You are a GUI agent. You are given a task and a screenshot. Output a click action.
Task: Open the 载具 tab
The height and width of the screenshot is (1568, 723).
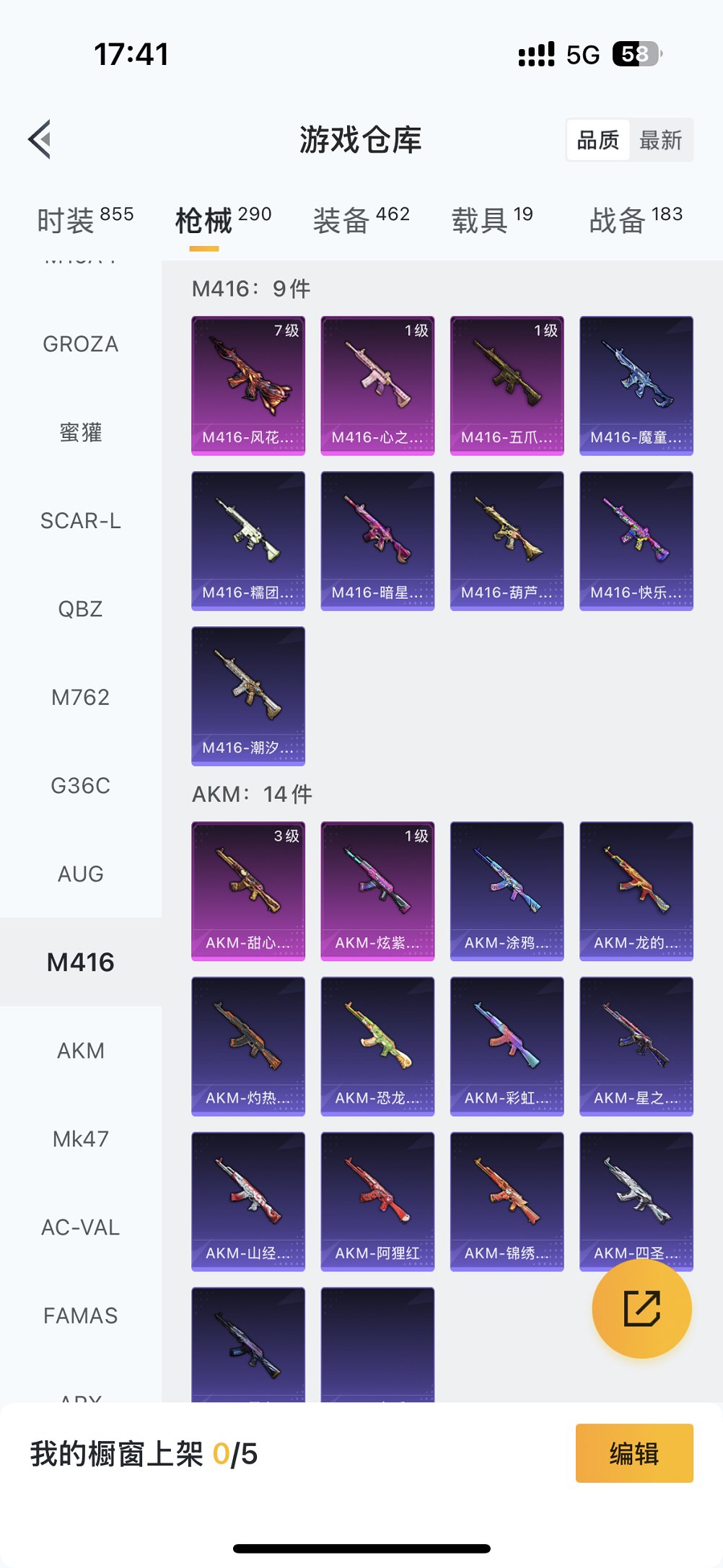coord(492,219)
